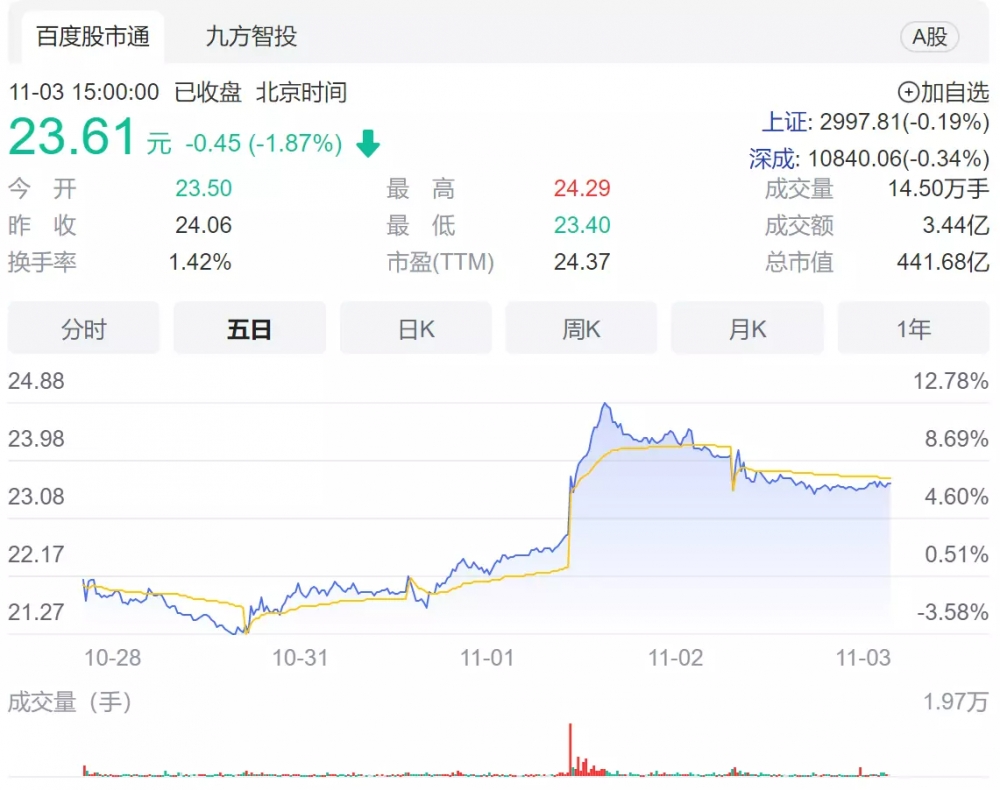Select the 五日 five-day chart

(x=249, y=329)
